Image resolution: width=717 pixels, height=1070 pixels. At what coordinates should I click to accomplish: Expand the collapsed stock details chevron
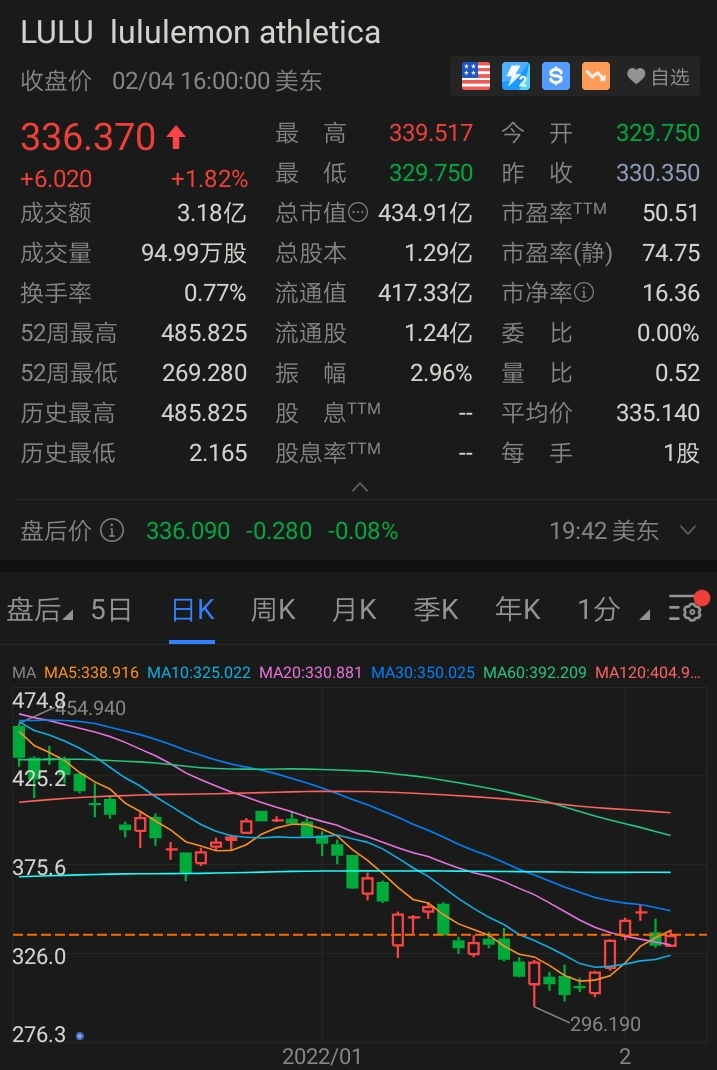point(361,487)
